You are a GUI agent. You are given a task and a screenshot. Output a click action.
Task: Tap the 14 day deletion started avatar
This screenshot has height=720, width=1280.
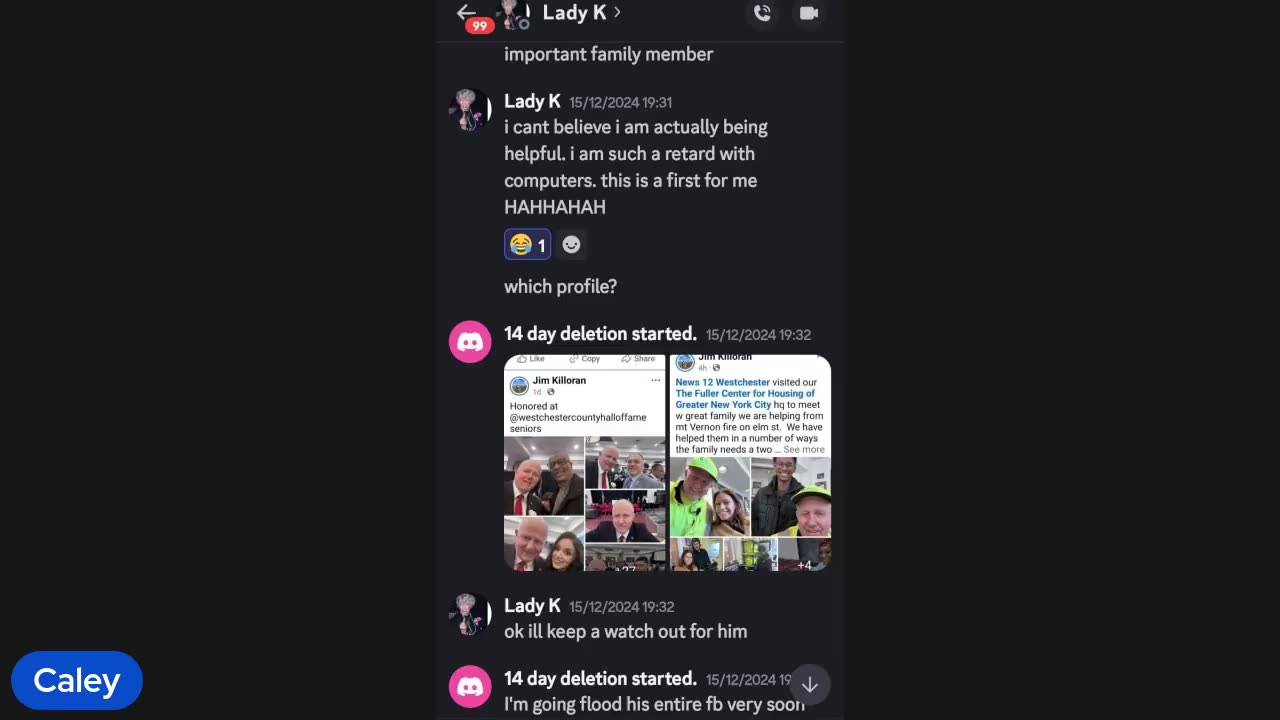(x=470, y=342)
